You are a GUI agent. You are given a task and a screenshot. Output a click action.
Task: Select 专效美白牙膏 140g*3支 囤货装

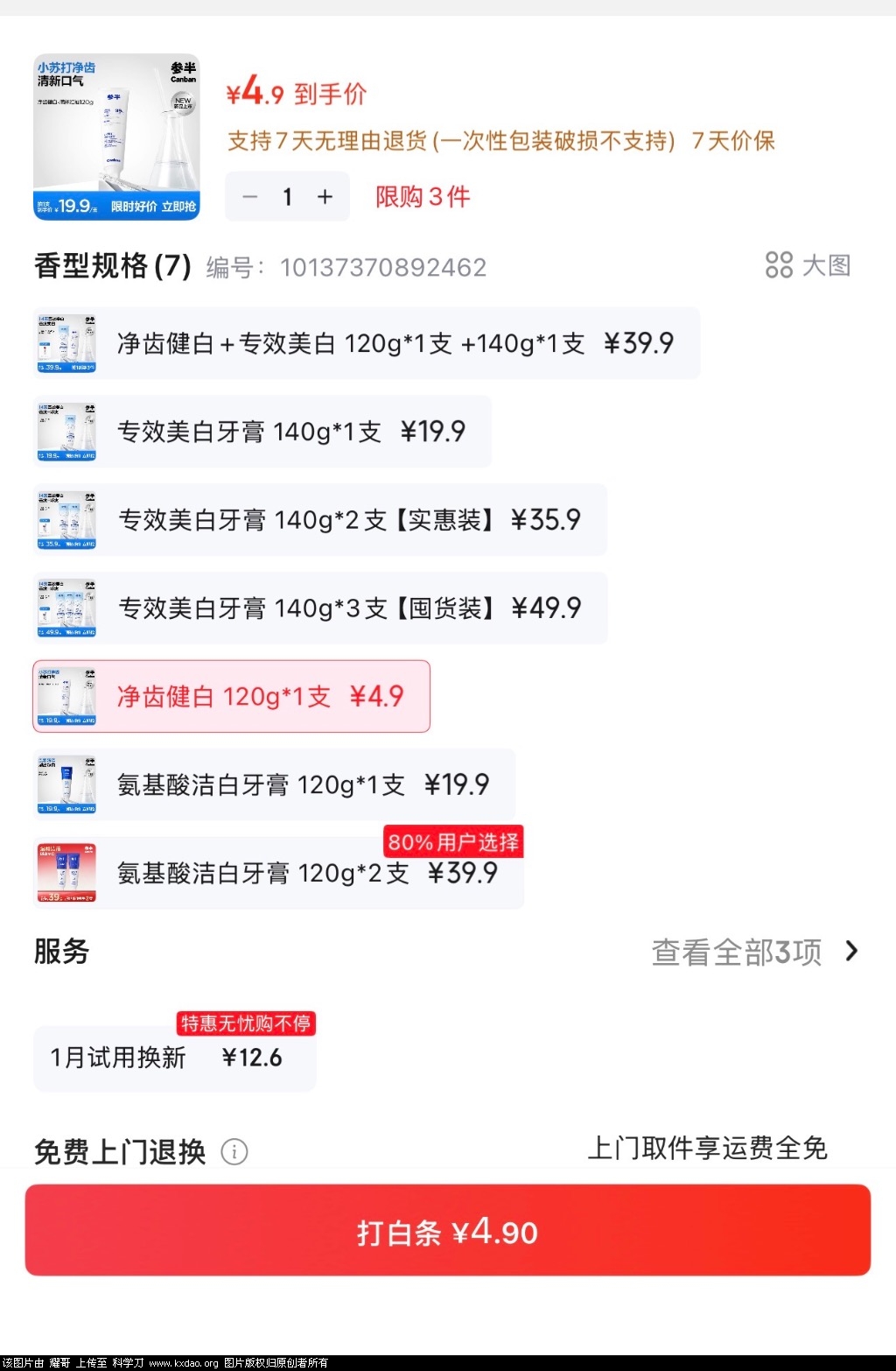pyautogui.click(x=320, y=608)
